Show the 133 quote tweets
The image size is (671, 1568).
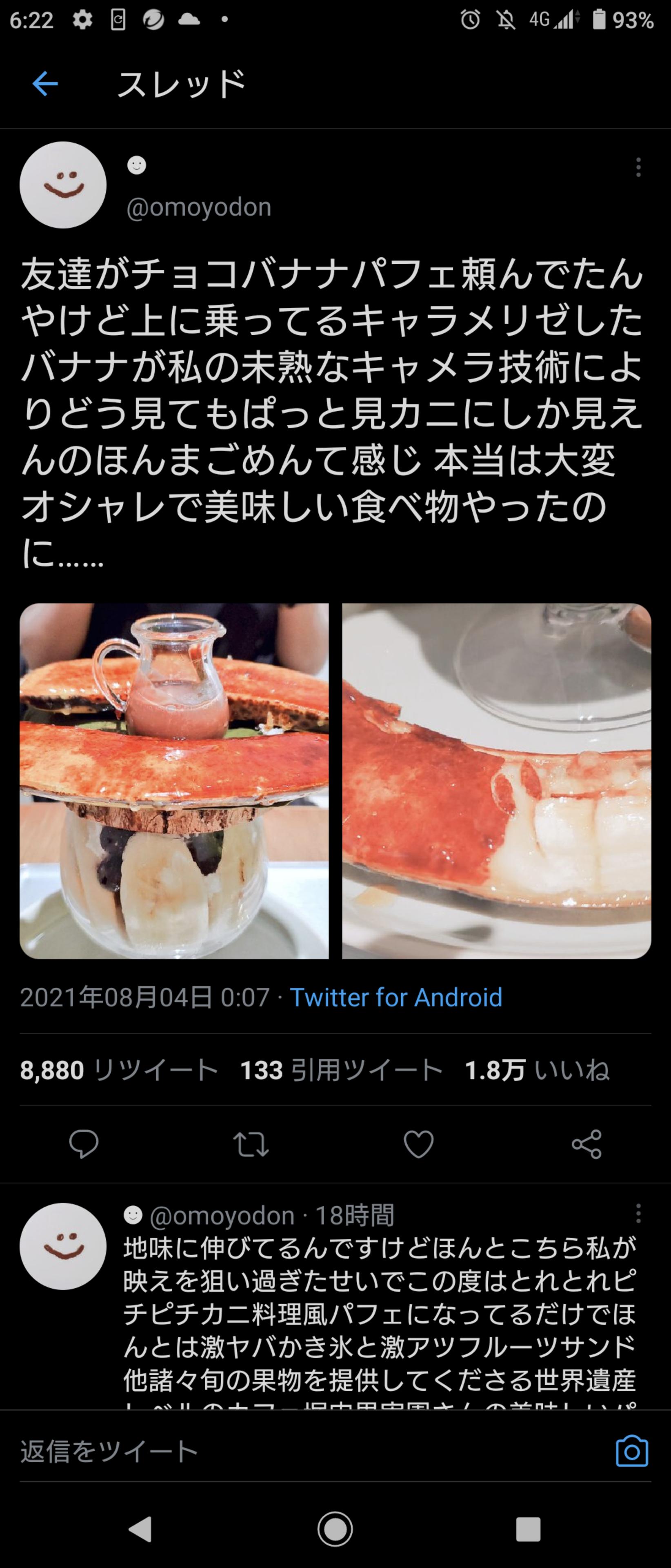[x=341, y=1069]
